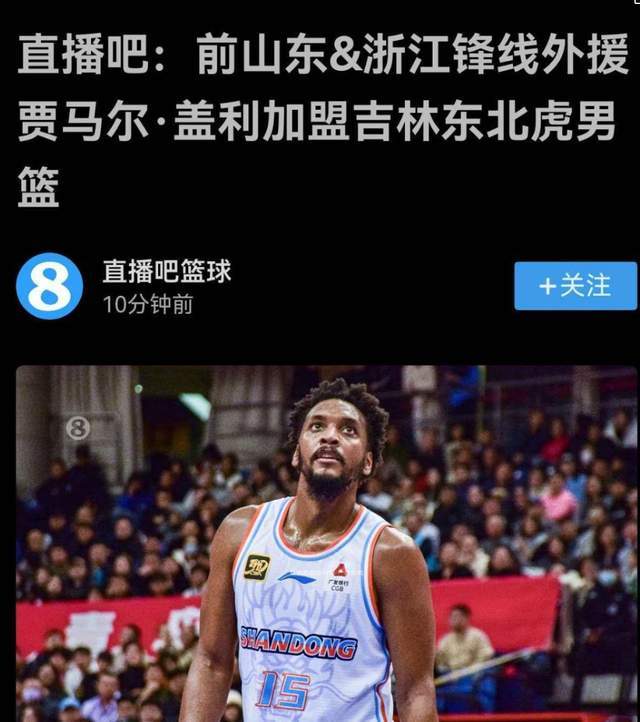Open the article photo of the Shandong player
This screenshot has height=722, width=640.
(x=326, y=545)
